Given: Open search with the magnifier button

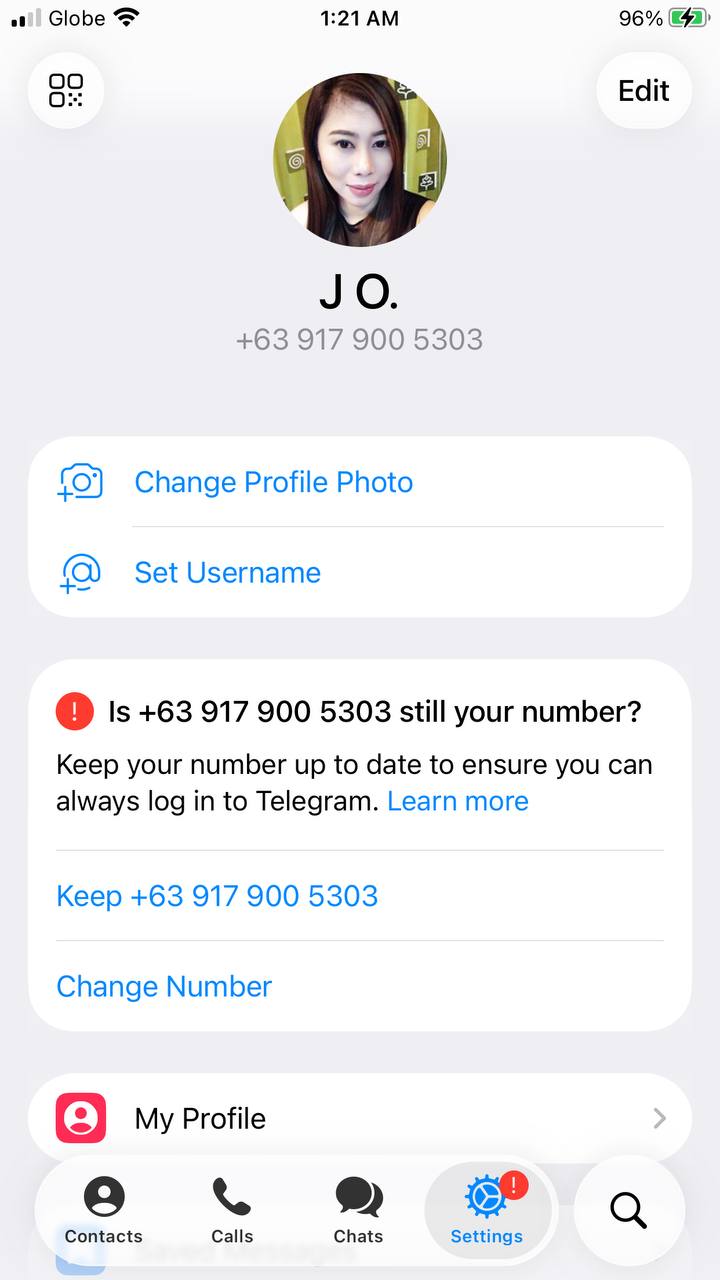Looking at the screenshot, I should [x=629, y=1210].
